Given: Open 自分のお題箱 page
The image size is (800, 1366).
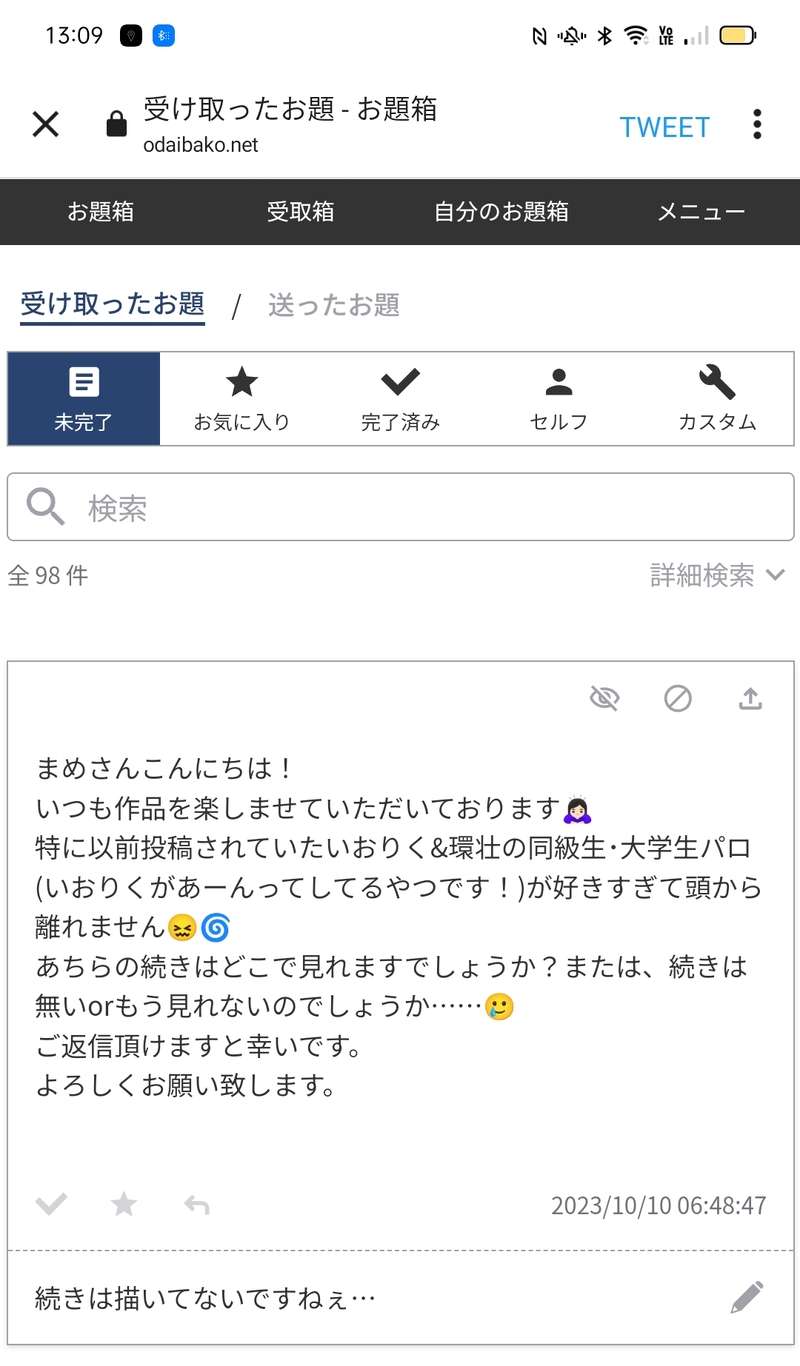Looking at the screenshot, I should (x=501, y=212).
